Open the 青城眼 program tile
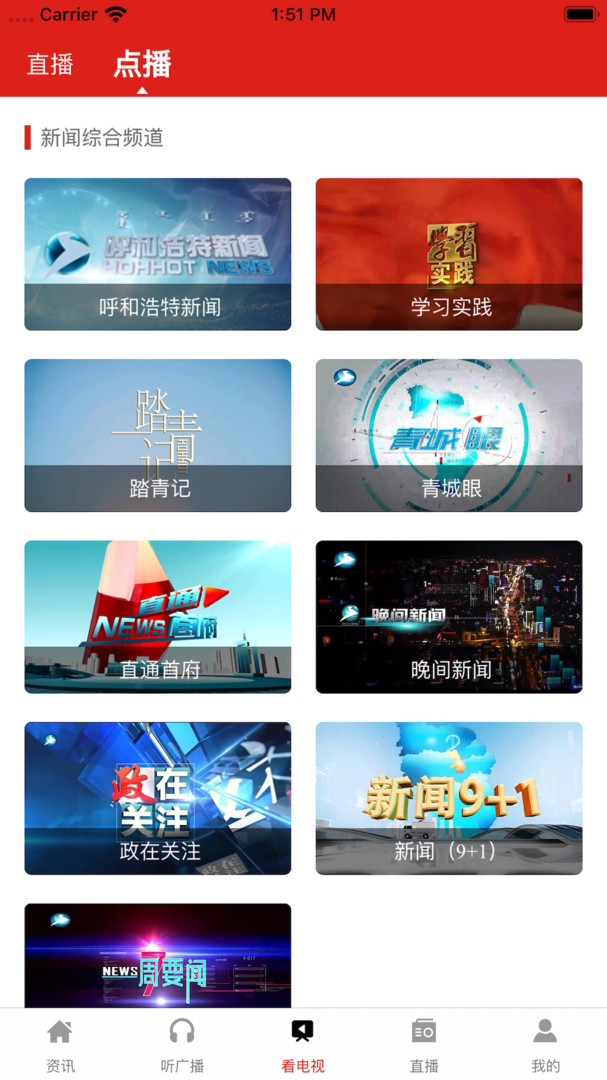This screenshot has width=607, height=1080. 449,435
